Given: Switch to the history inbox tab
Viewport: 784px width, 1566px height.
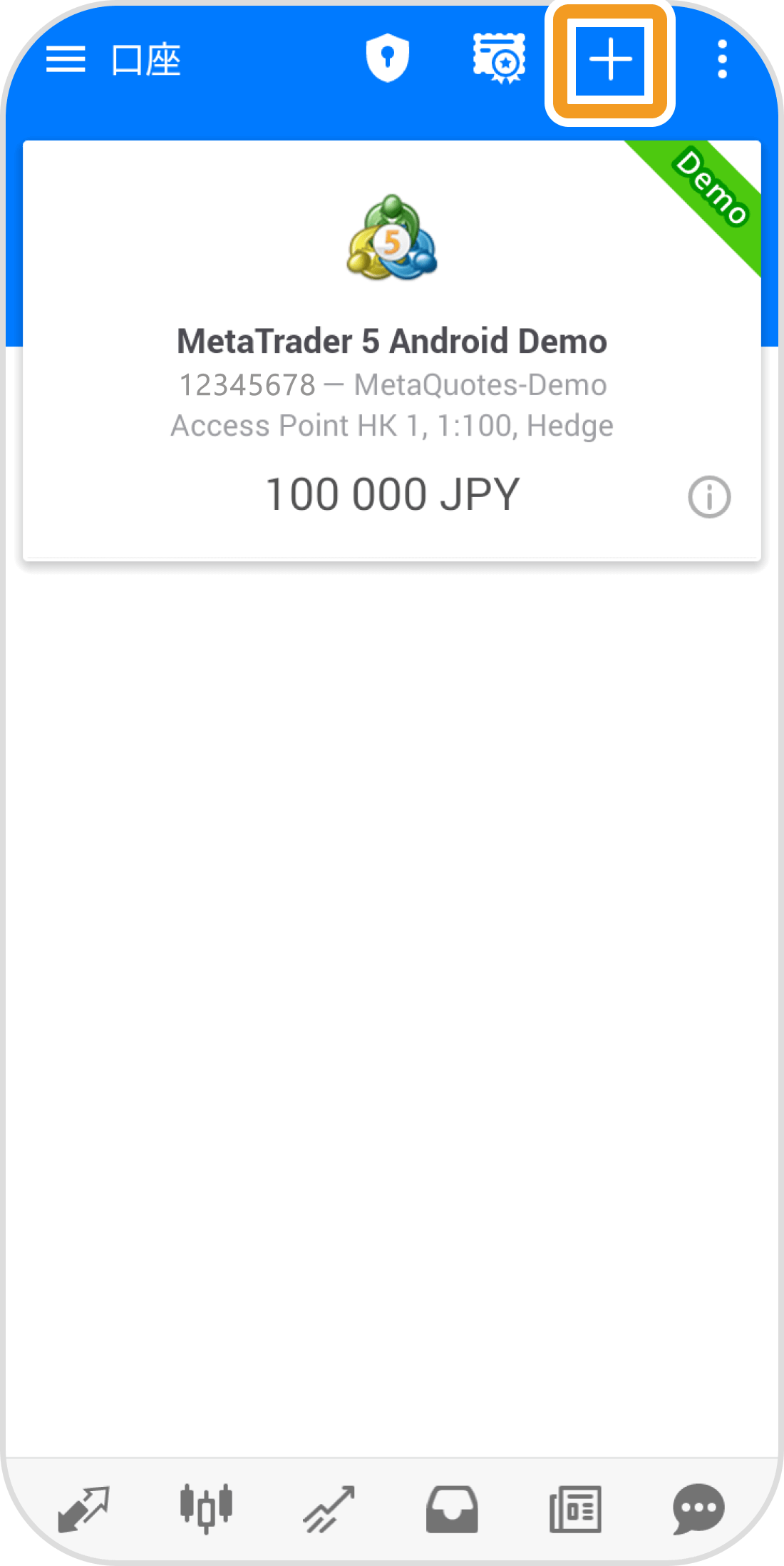Looking at the screenshot, I should [452, 1508].
